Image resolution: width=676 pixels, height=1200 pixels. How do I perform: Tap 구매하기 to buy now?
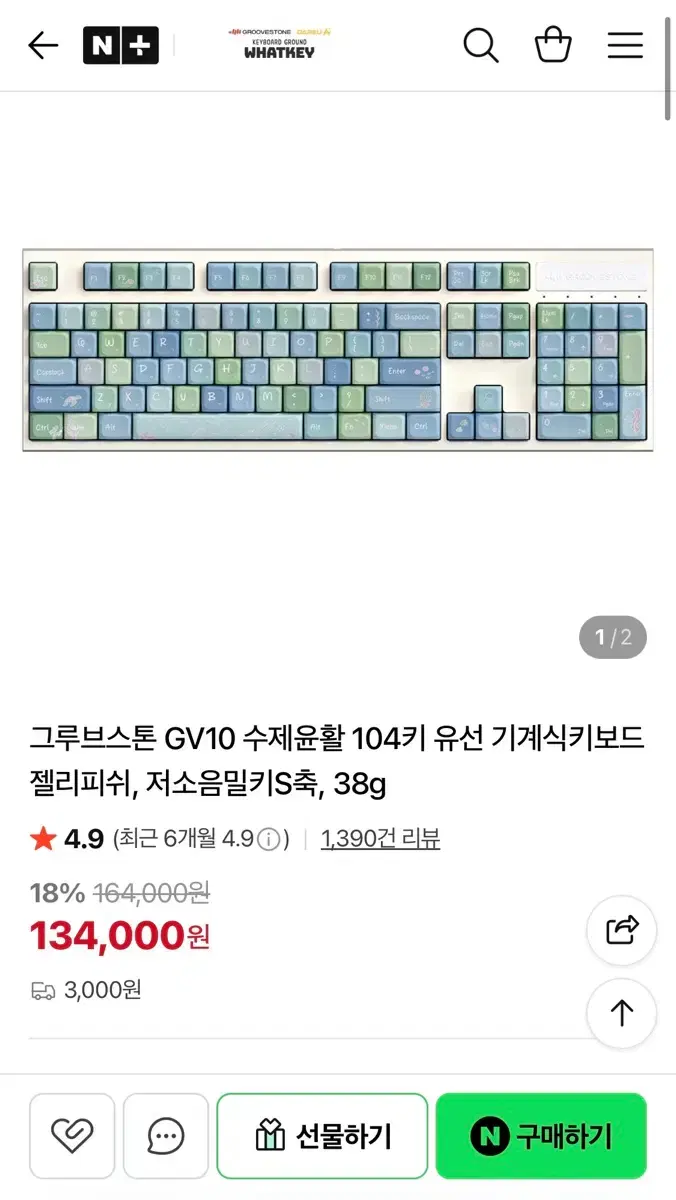click(541, 1136)
